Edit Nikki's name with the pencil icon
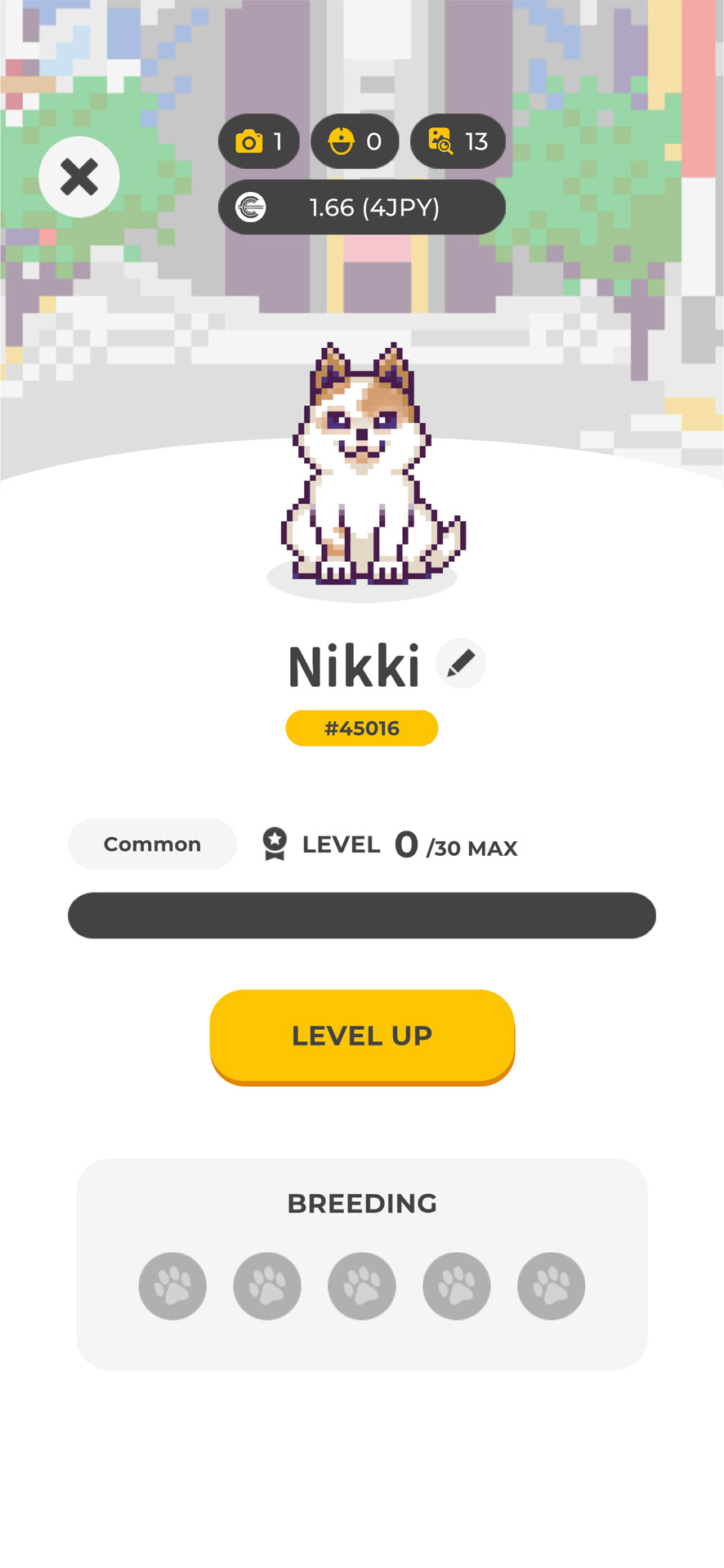Viewport: 724px width, 1568px height. point(461,663)
